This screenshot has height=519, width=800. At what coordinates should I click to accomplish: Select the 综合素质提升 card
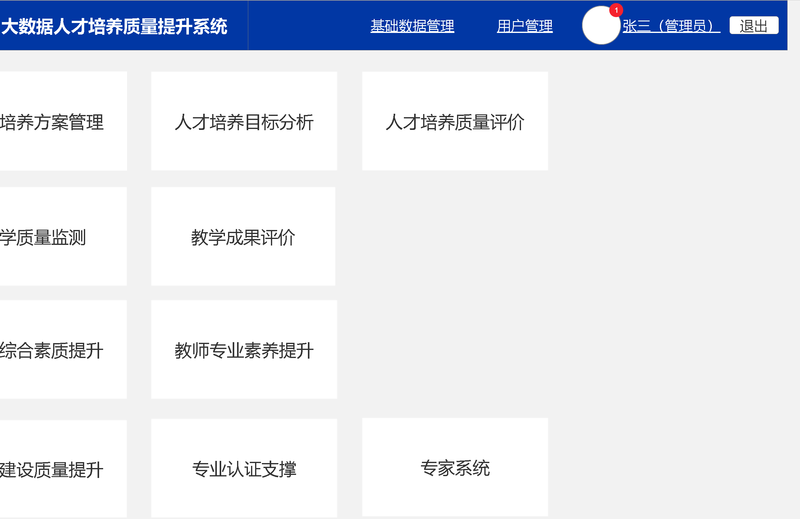(60, 350)
